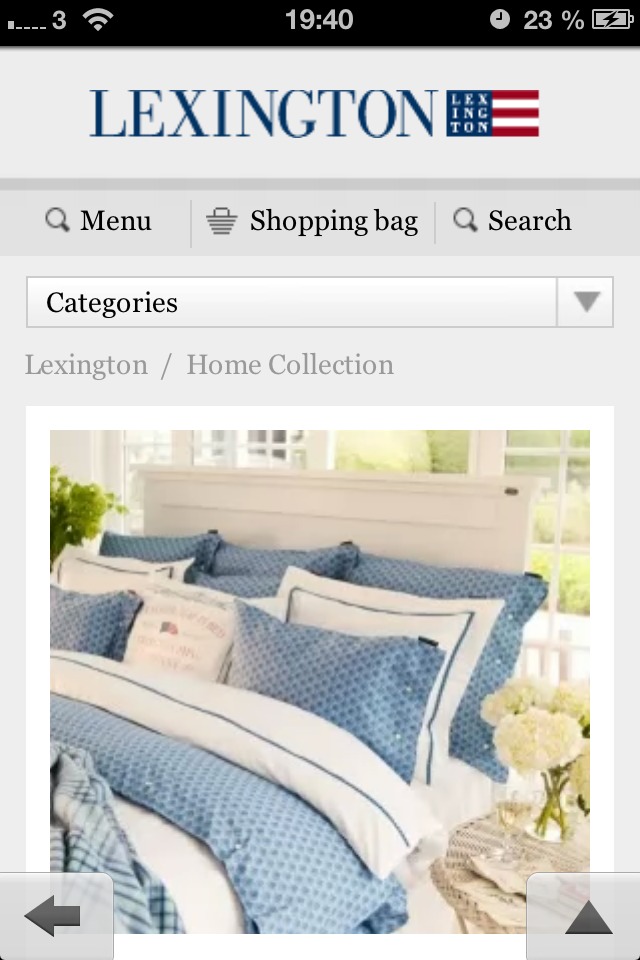Open the blue bedding collection image
The image size is (640, 960).
coord(319,680)
